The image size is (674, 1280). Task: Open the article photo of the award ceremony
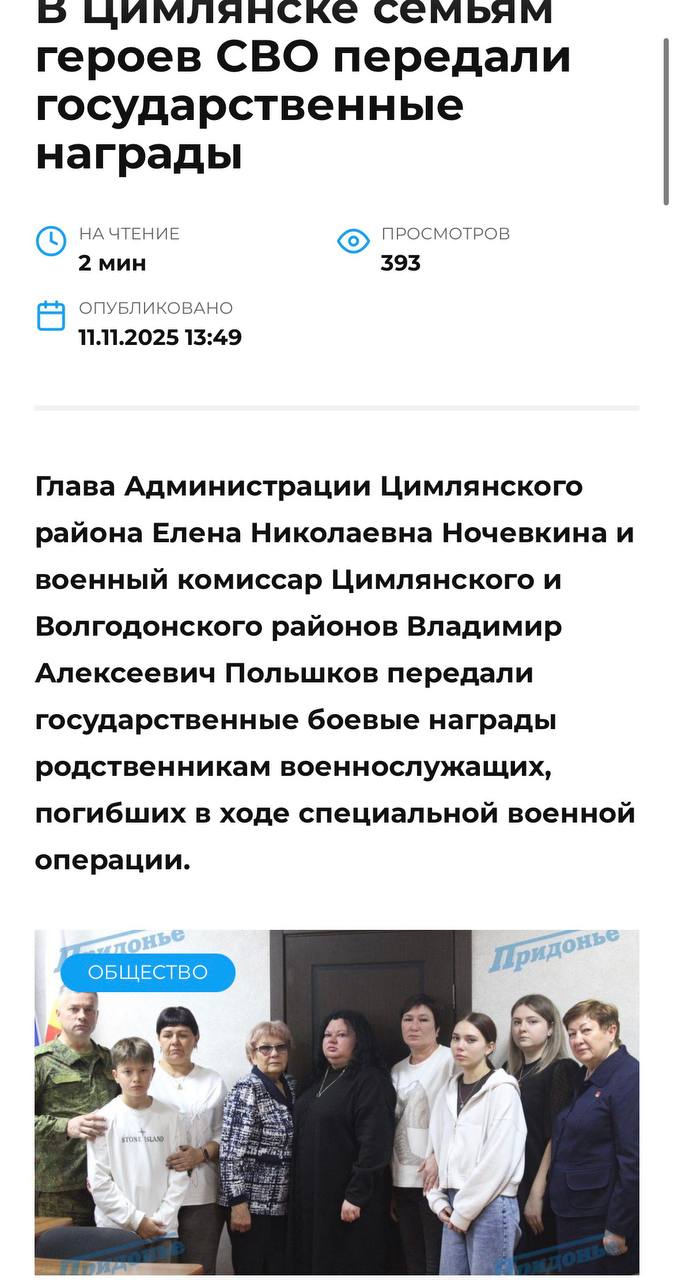(337, 1120)
